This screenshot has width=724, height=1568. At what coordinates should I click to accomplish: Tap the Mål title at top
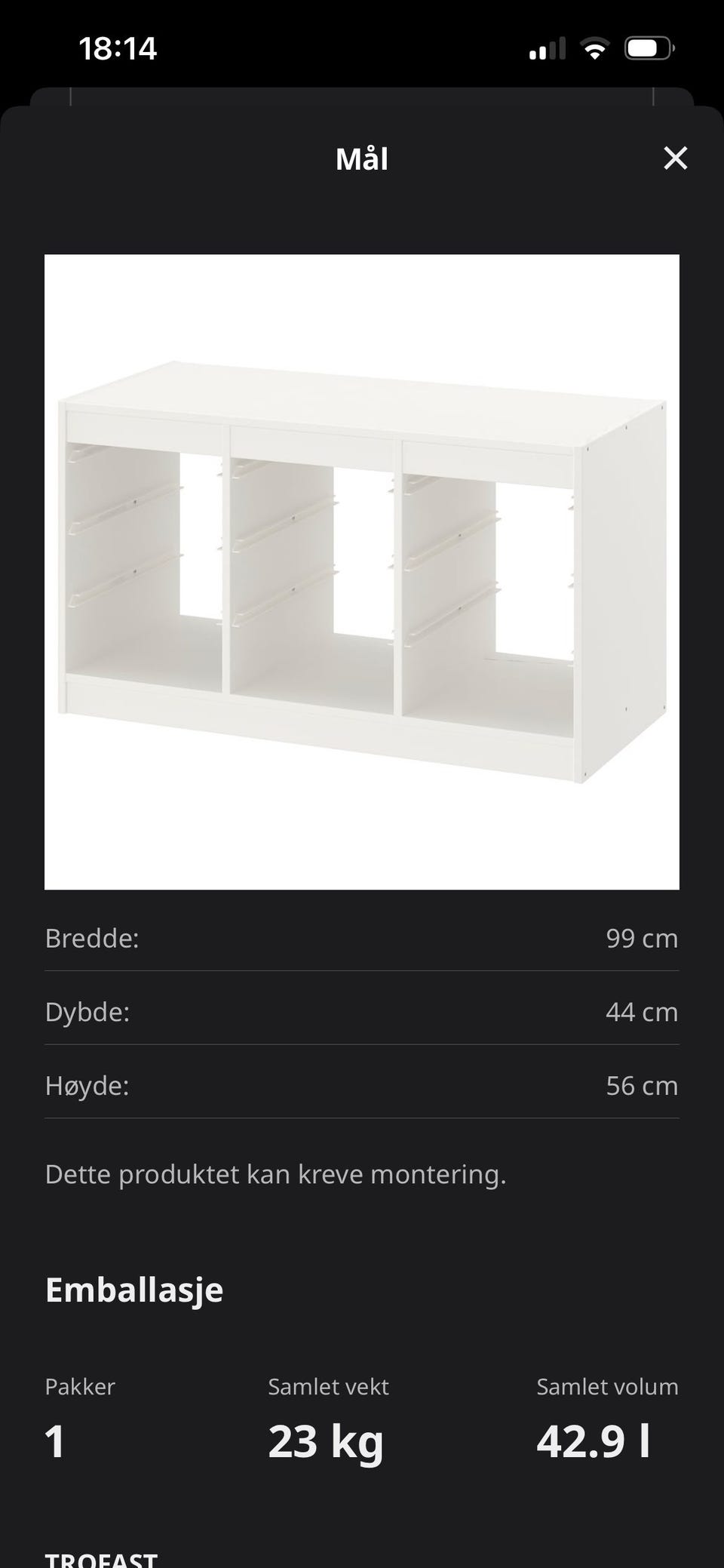pyautogui.click(x=362, y=158)
